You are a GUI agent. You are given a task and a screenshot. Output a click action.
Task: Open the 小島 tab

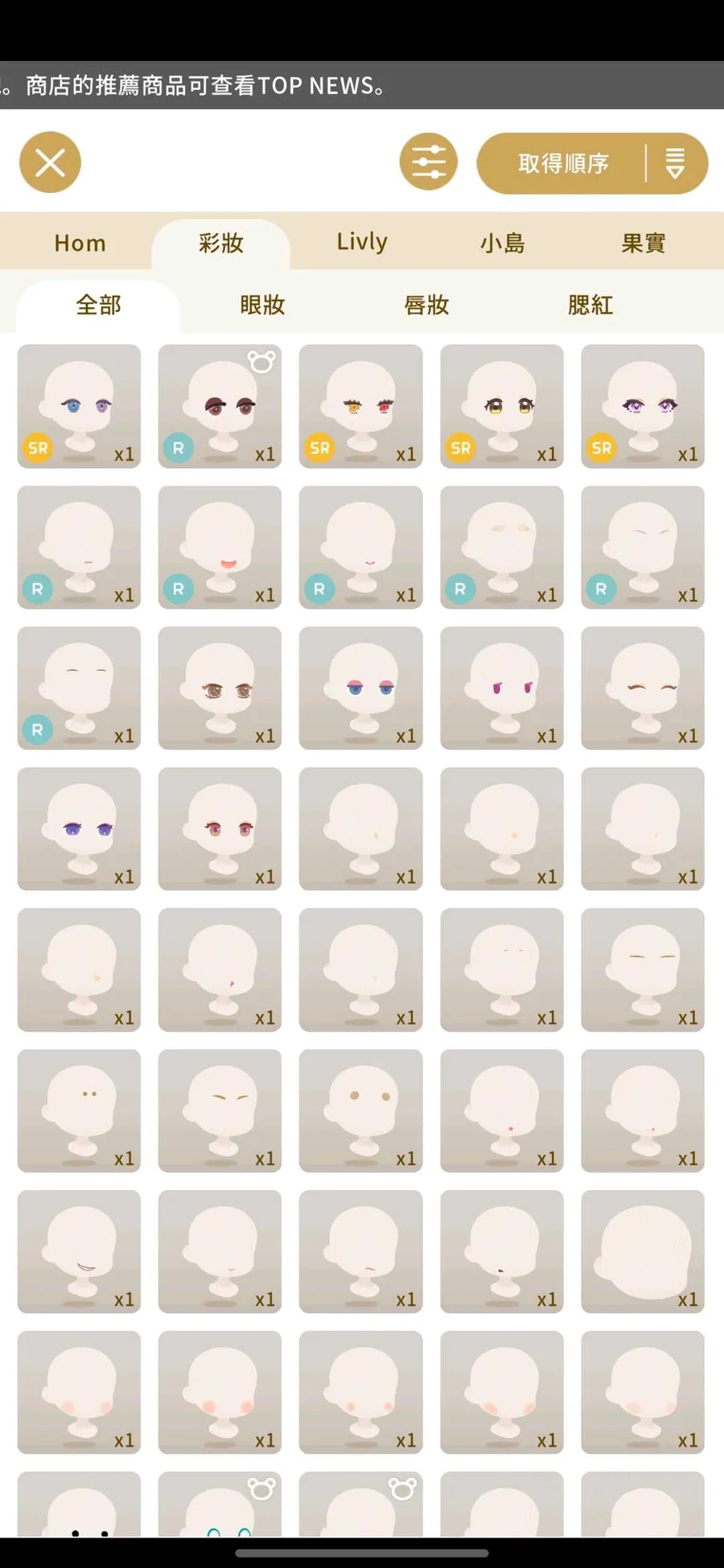[502, 243]
